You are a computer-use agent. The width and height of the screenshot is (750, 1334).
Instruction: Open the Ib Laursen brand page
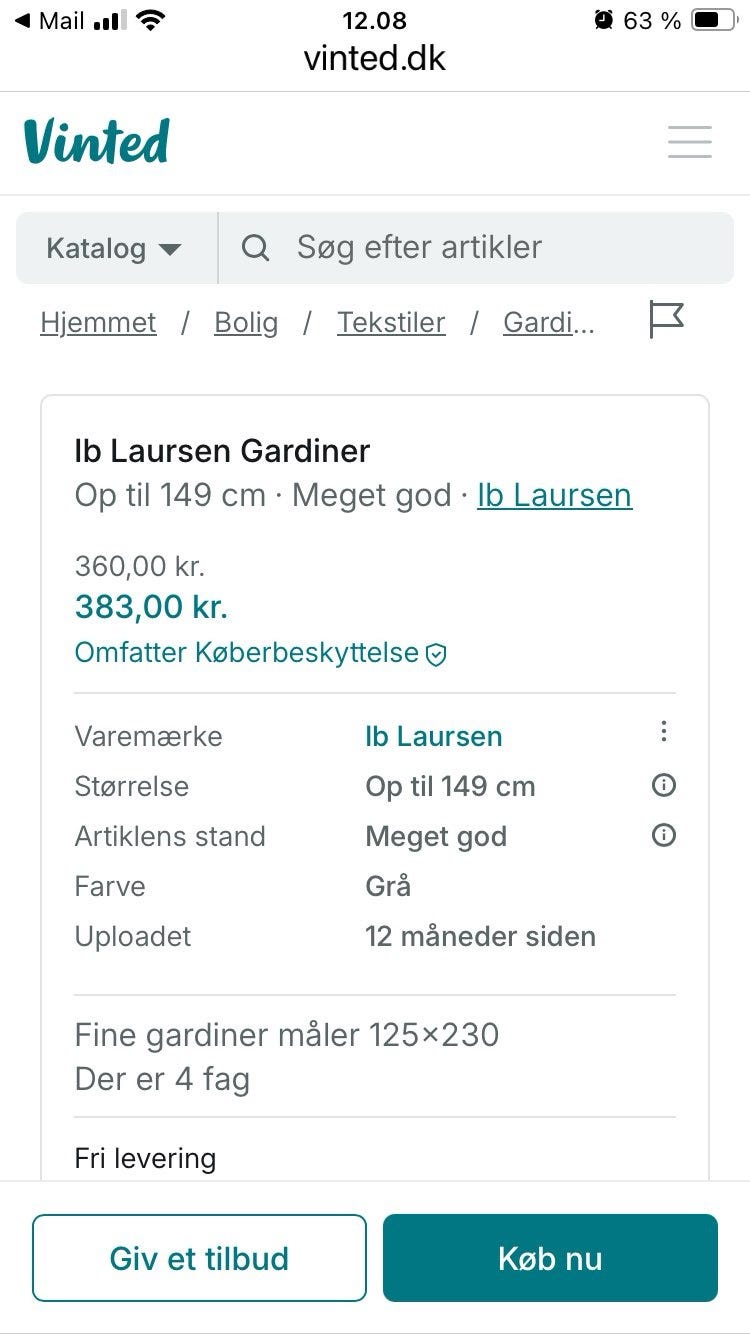[553, 495]
